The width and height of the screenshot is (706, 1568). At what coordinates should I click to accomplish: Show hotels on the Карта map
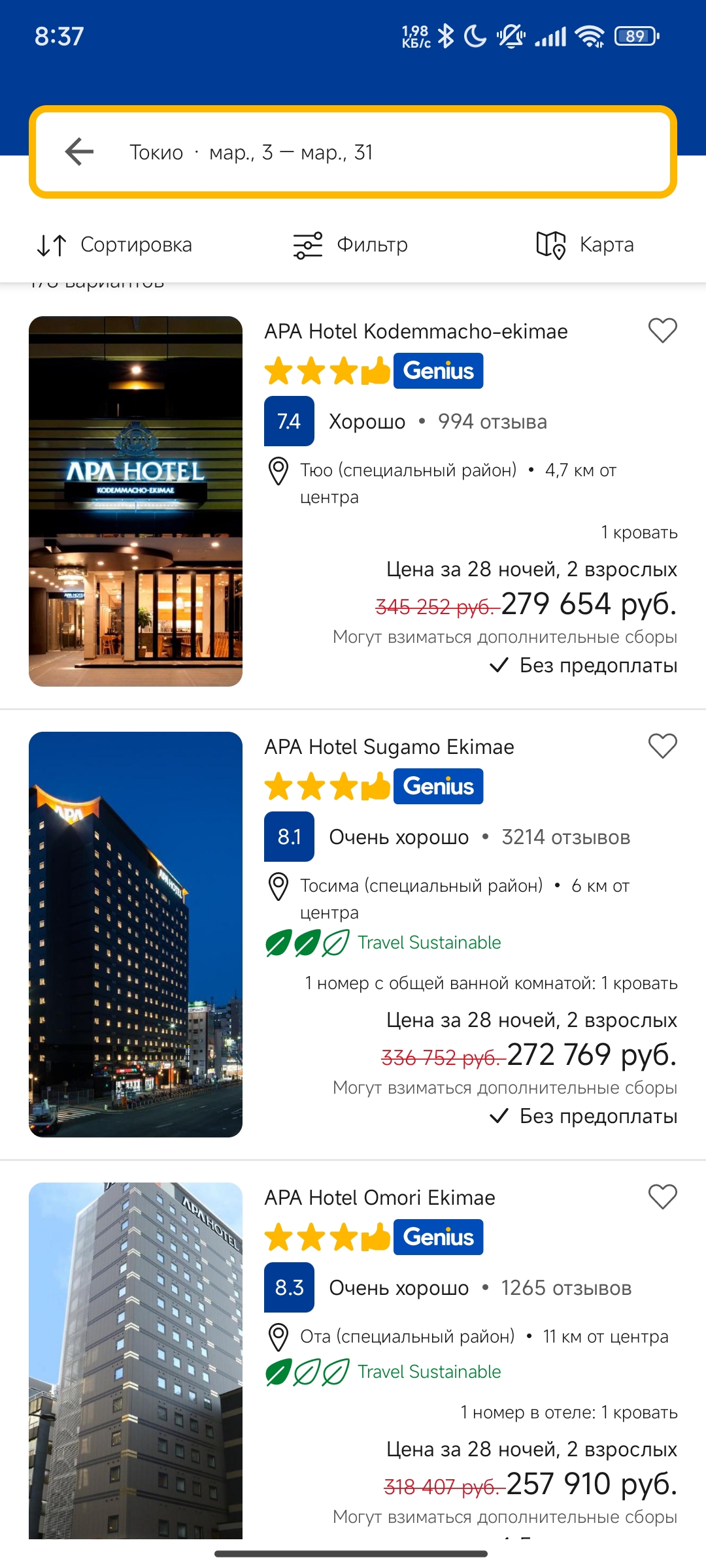[584, 245]
